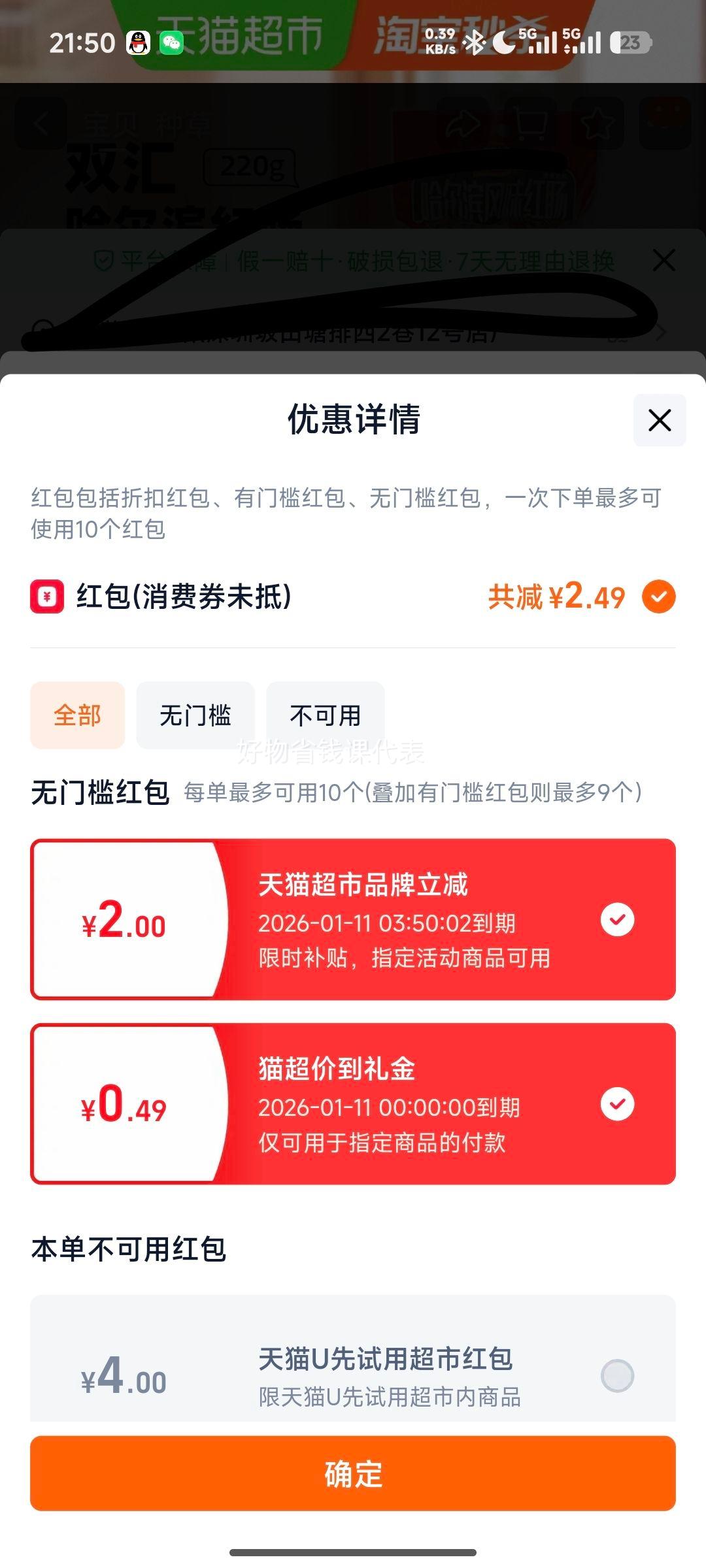Tap the back arrow at top left
Image resolution: width=706 pixels, height=1568 pixels.
(41, 124)
